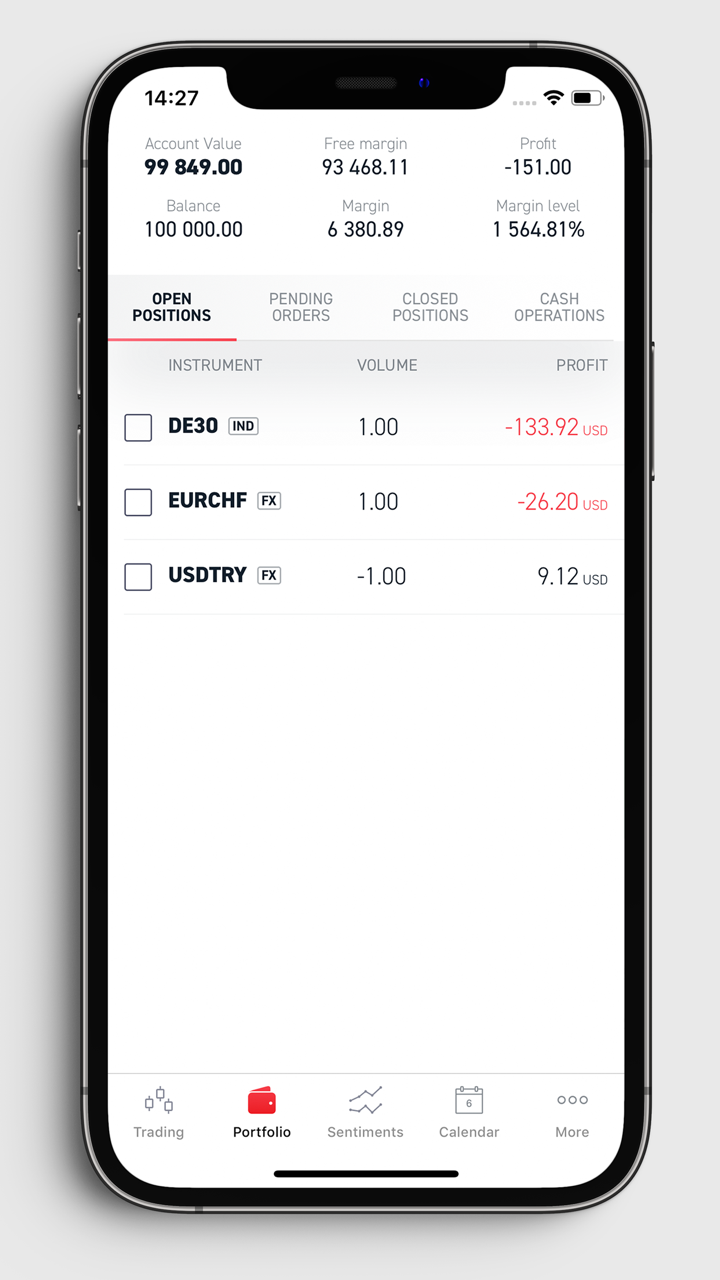The width and height of the screenshot is (720, 1280).
Task: Go to the Trading tab
Action: pos(159,1113)
